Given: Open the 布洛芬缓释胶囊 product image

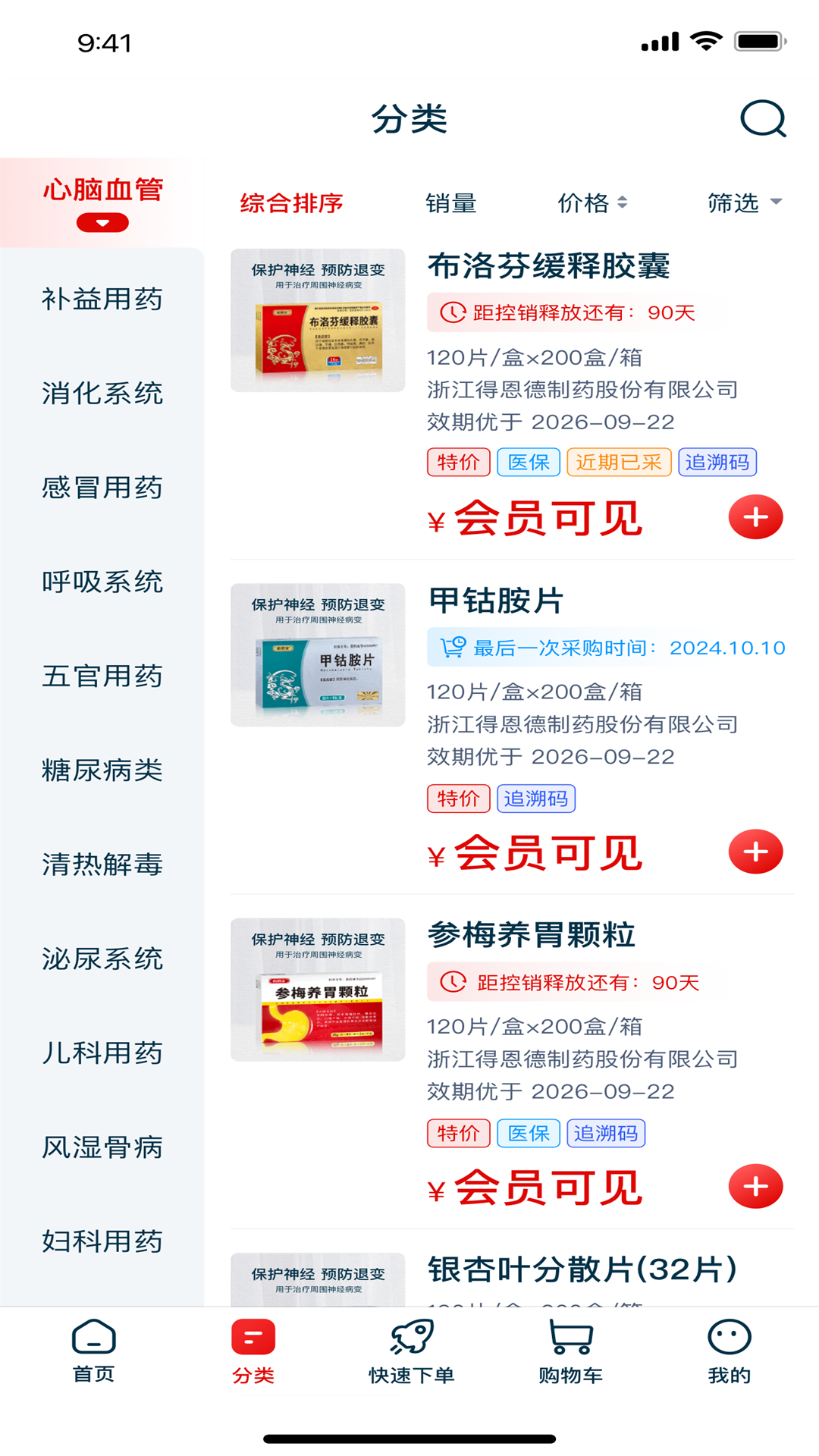Looking at the screenshot, I should click(318, 320).
